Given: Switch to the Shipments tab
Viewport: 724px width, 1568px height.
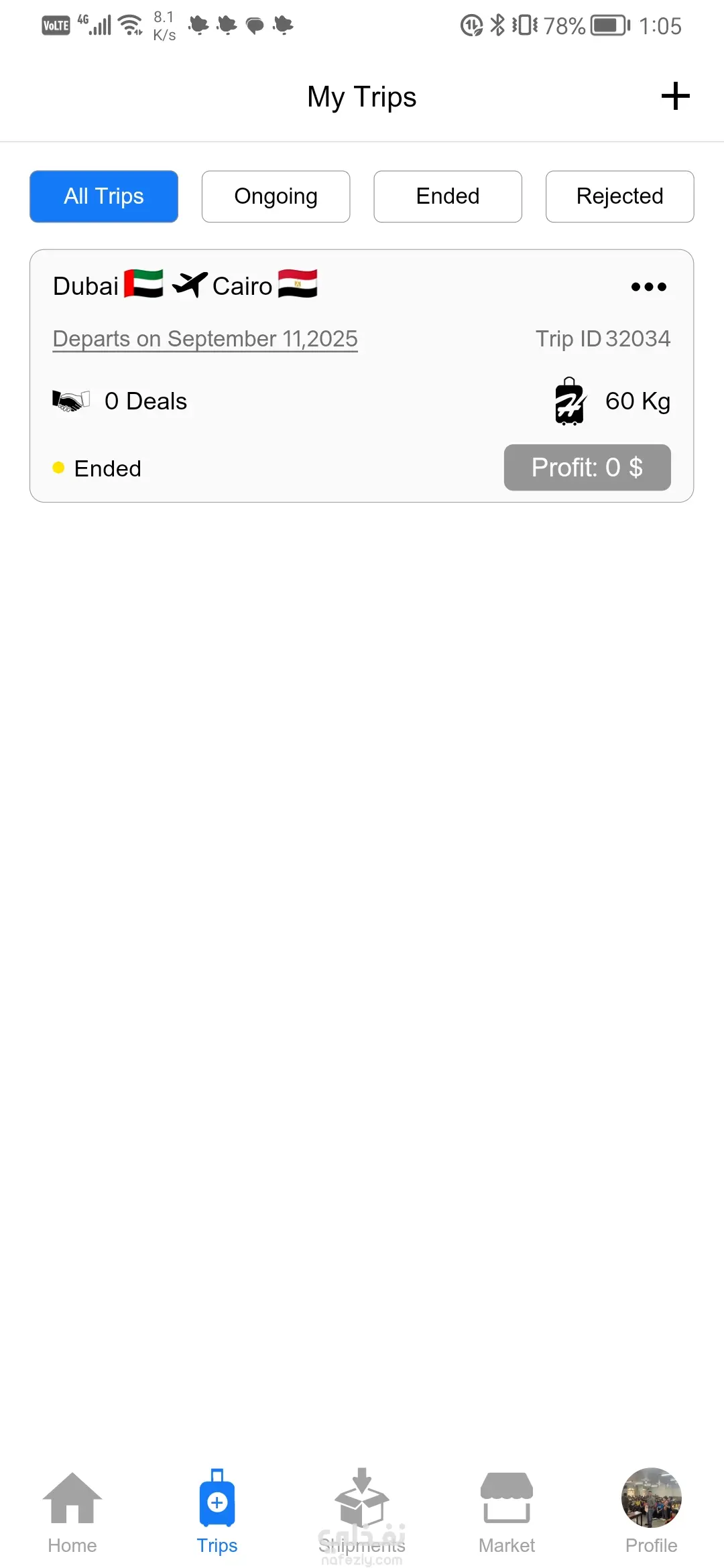Looking at the screenshot, I should 362,1511.
